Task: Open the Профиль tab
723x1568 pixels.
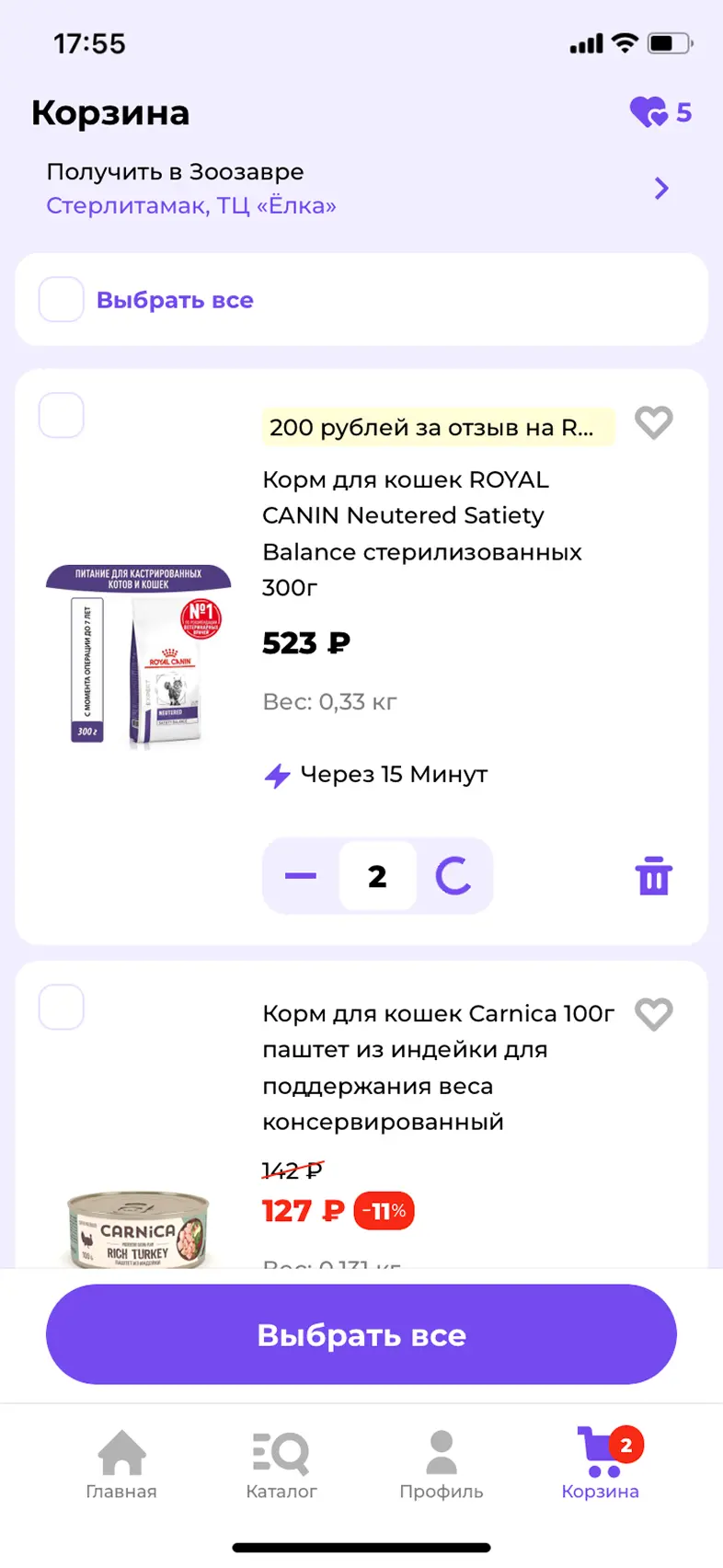Action: (x=441, y=1458)
